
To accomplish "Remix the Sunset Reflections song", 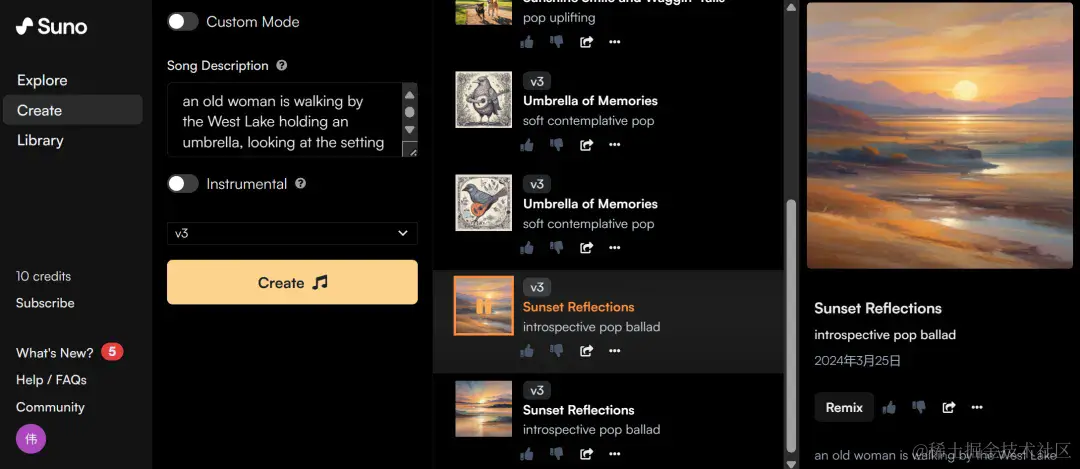I will [844, 407].
